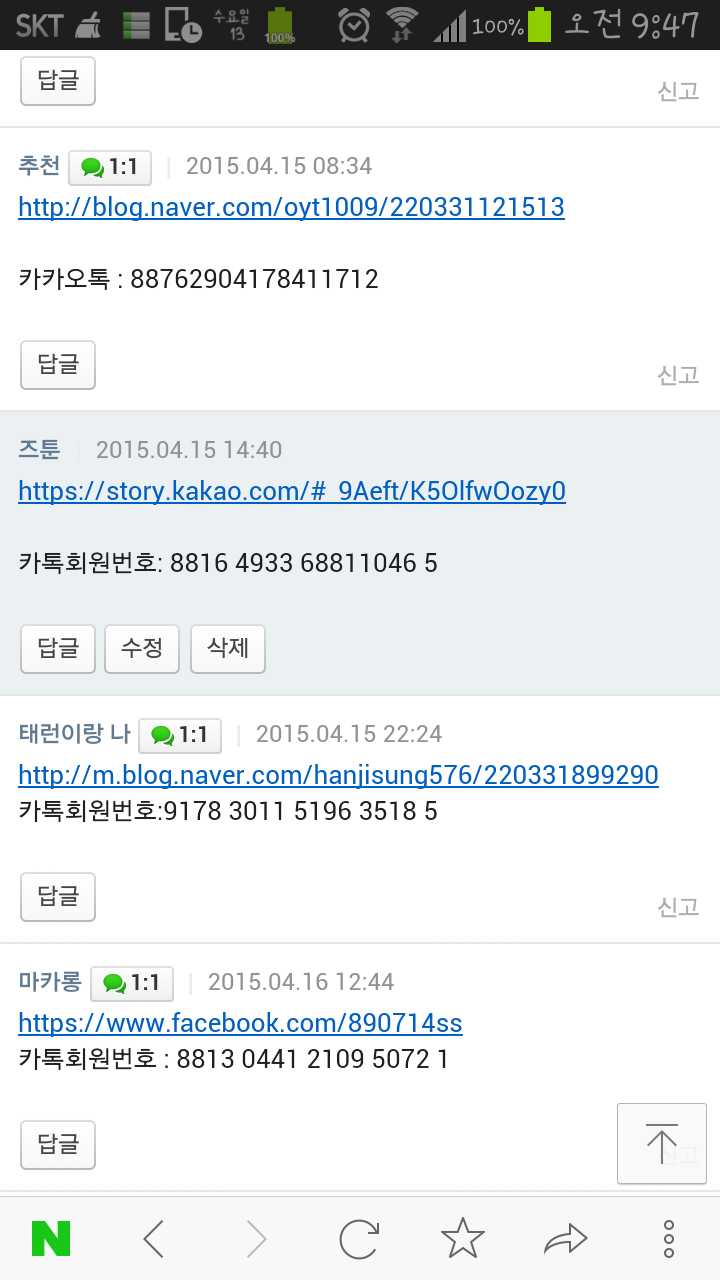
Task: Report (신고) 태런이랑 나's comment
Action: tap(678, 907)
